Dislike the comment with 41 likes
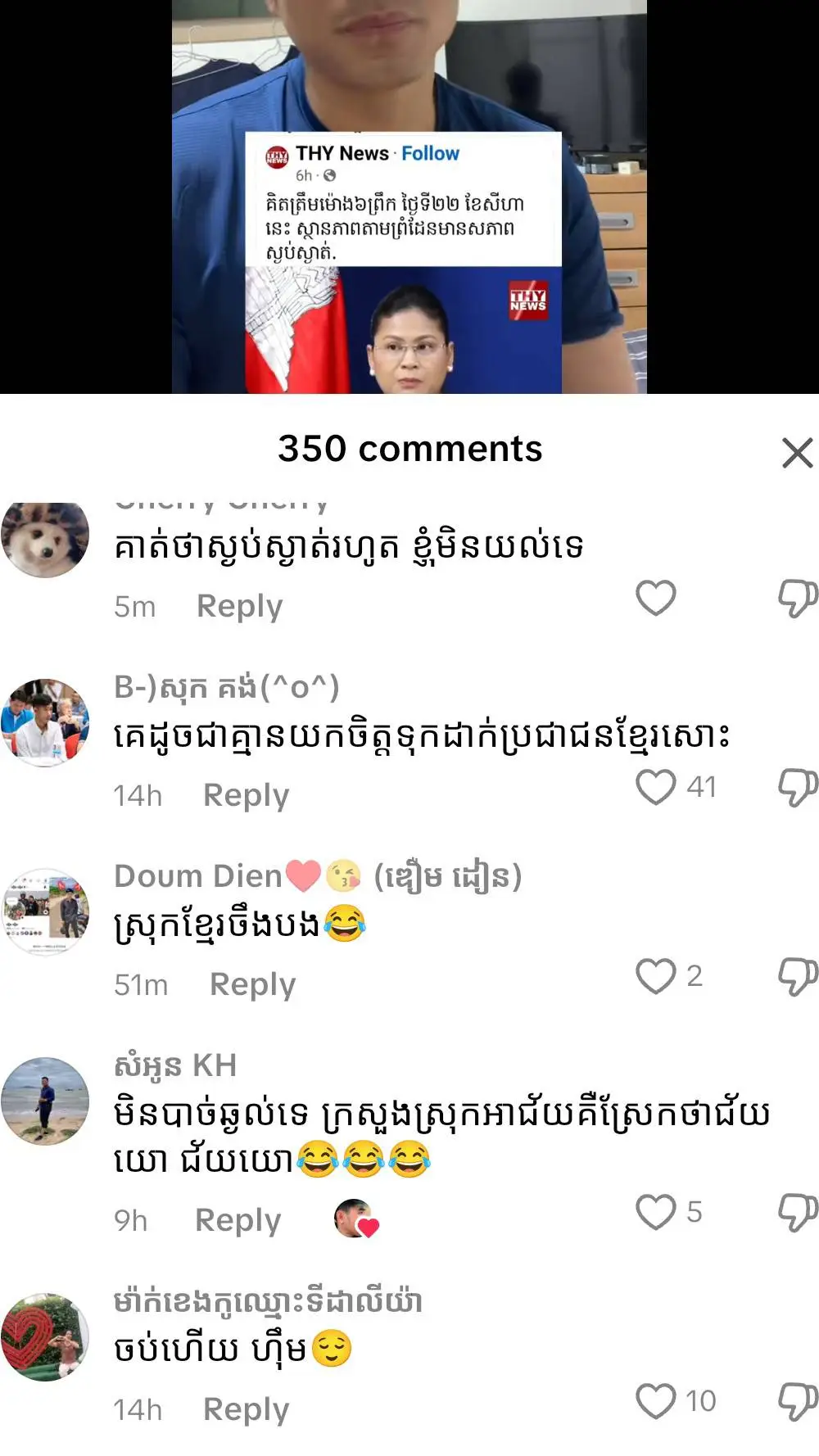Image resolution: width=819 pixels, height=1456 pixels. coord(797,787)
